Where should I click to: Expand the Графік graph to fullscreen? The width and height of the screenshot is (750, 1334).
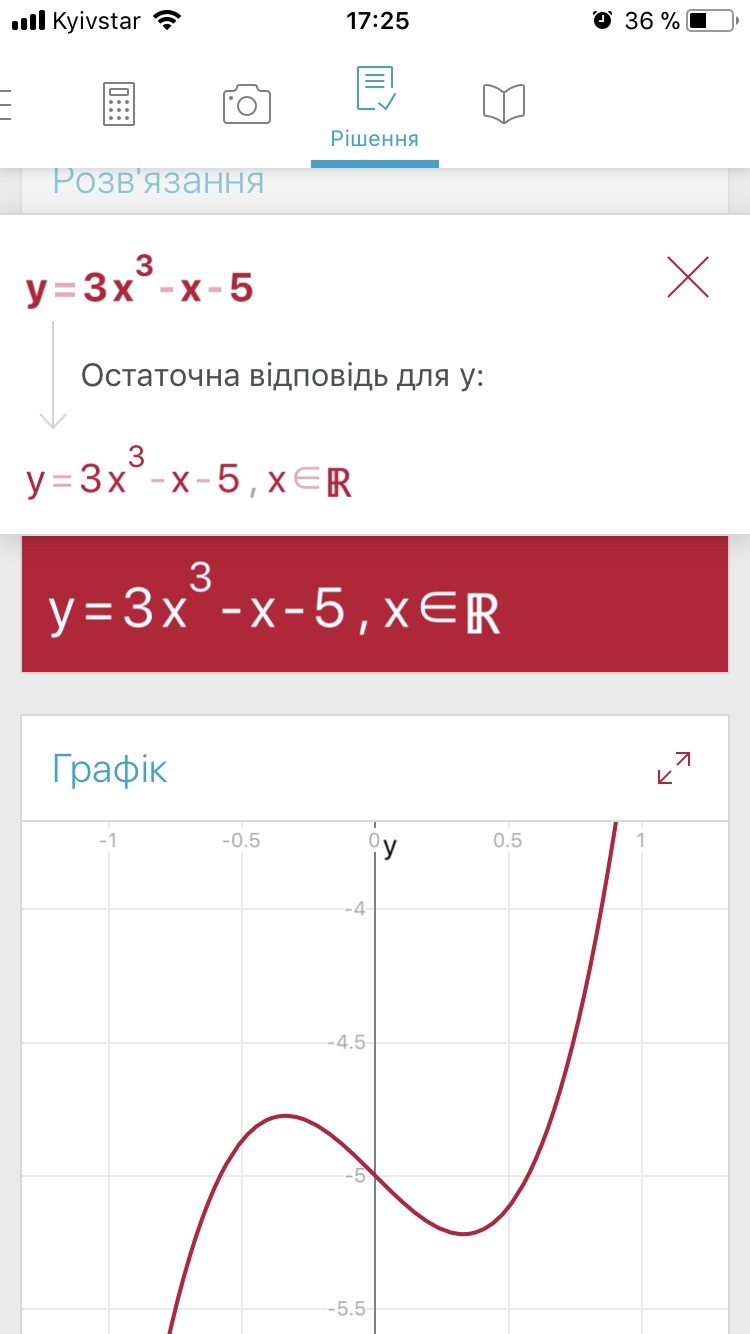674,768
